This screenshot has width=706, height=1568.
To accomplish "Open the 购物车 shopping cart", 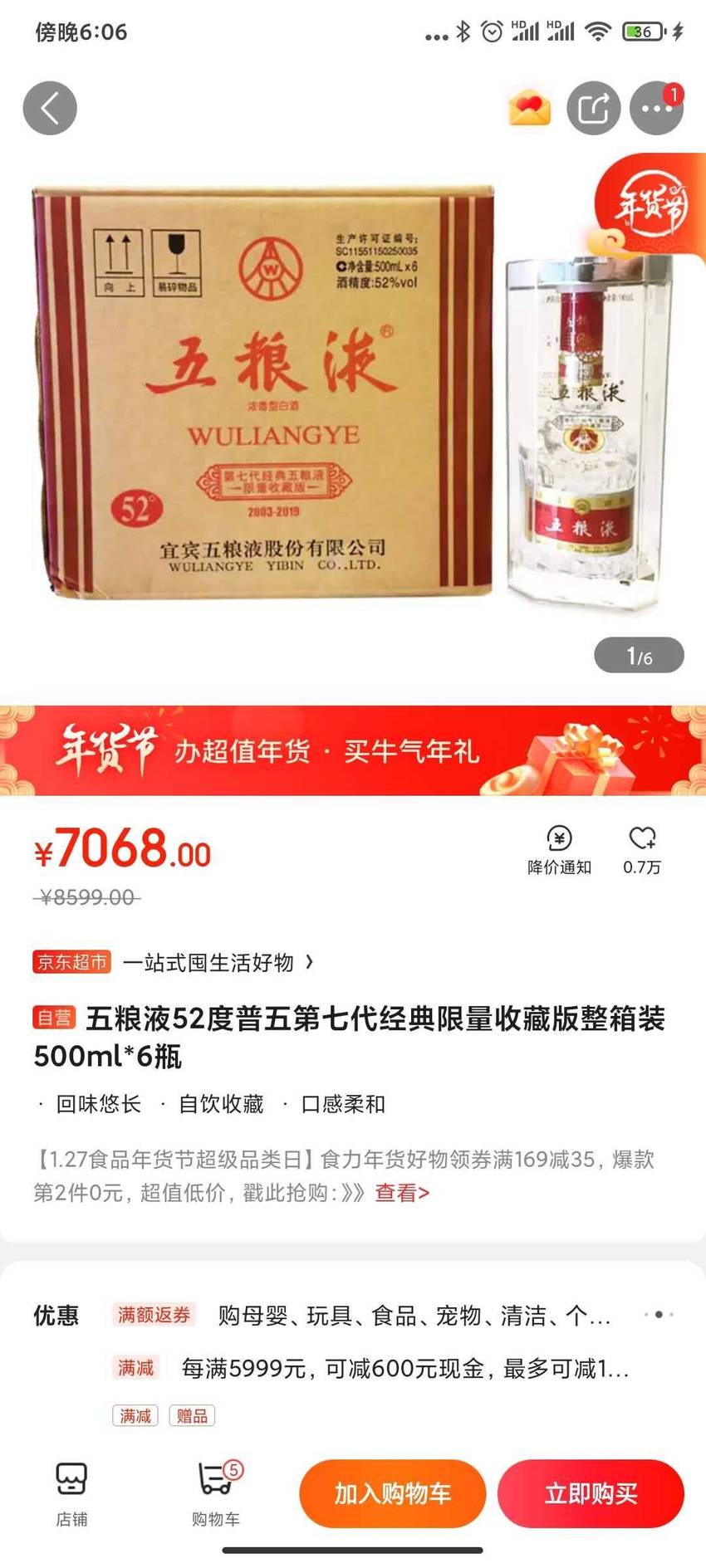I will [217, 1494].
